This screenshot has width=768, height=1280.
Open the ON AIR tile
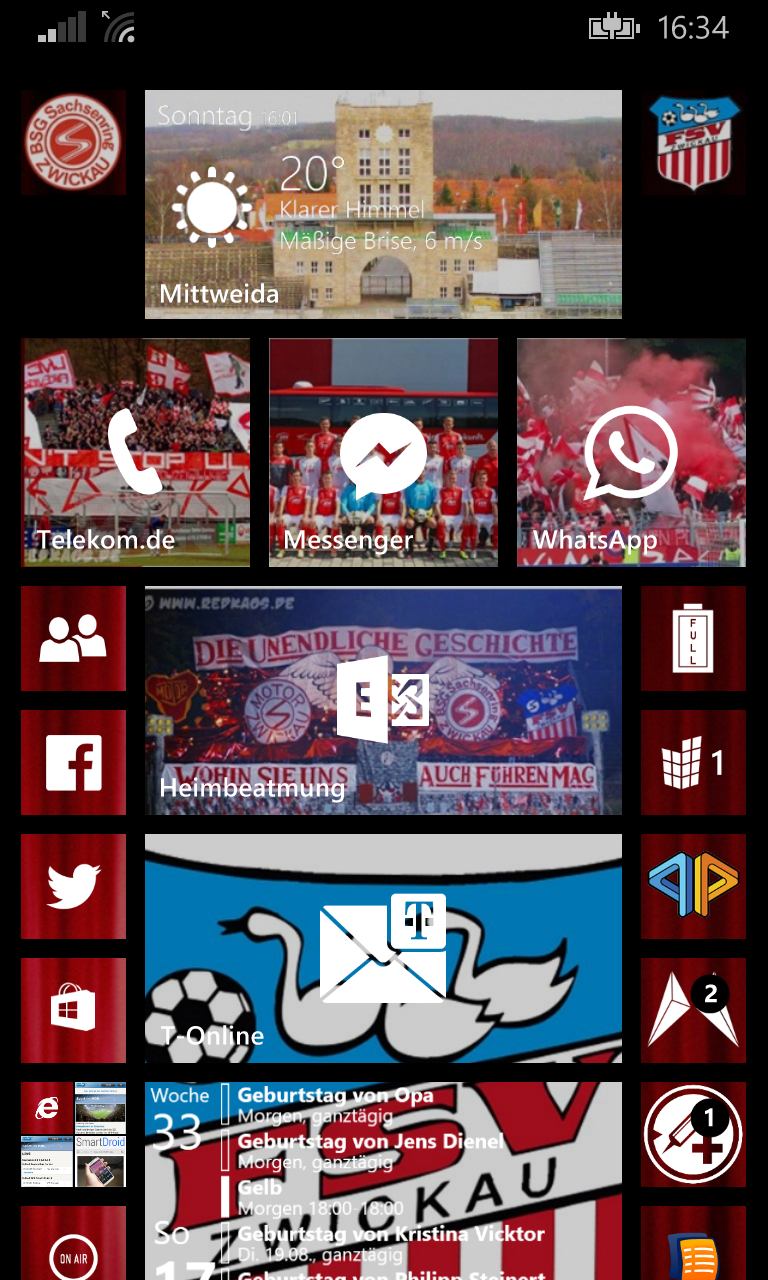click(x=73, y=1245)
